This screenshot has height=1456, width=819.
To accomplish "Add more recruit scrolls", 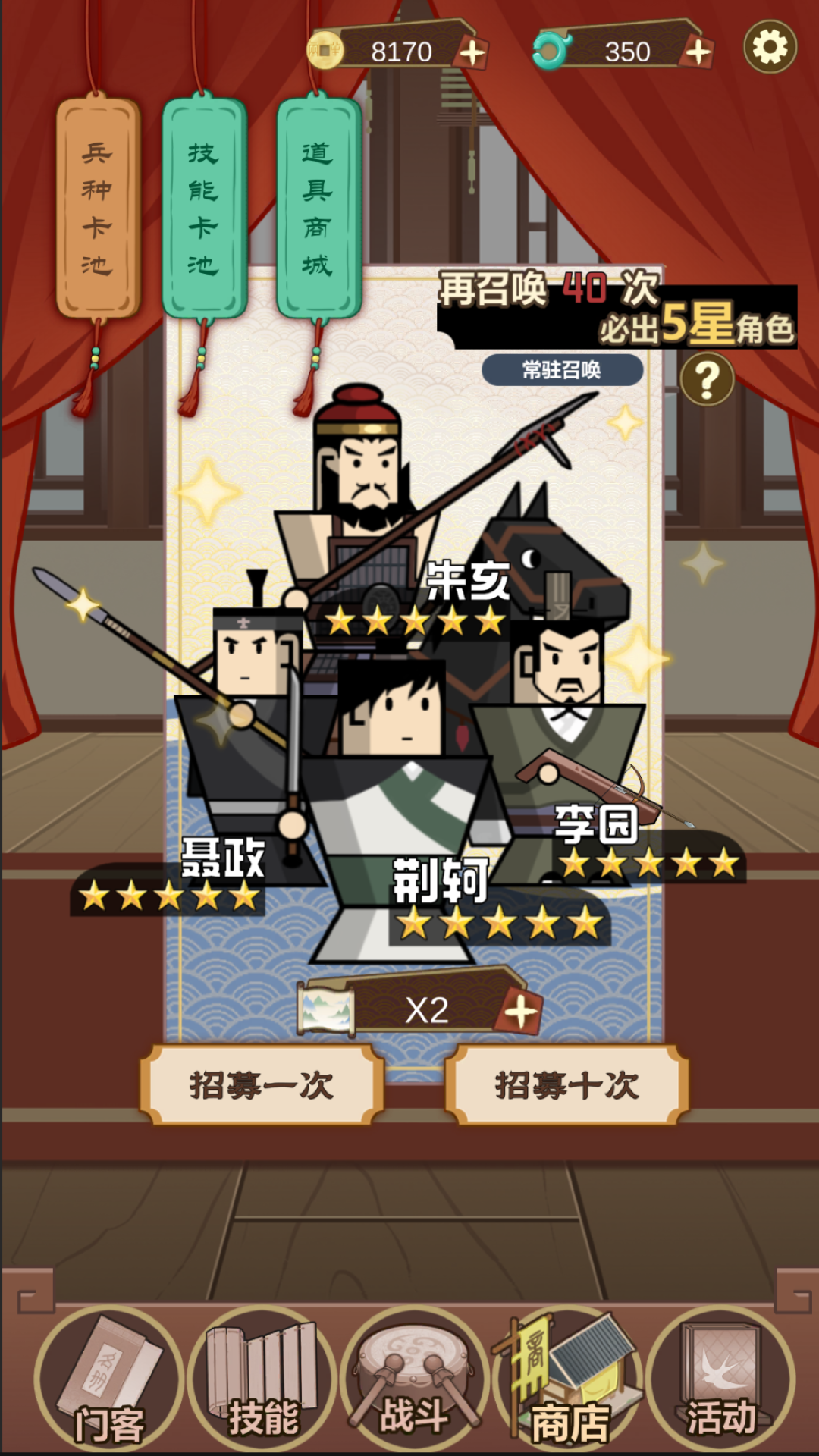I will 521,1012.
